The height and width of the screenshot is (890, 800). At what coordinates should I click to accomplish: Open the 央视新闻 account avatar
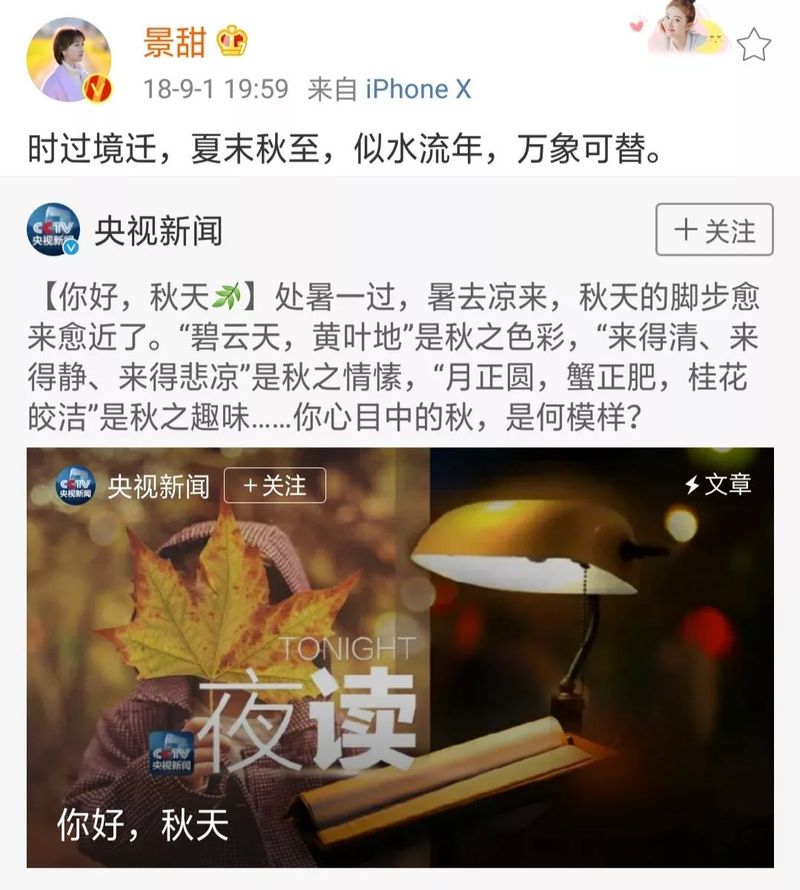point(52,230)
